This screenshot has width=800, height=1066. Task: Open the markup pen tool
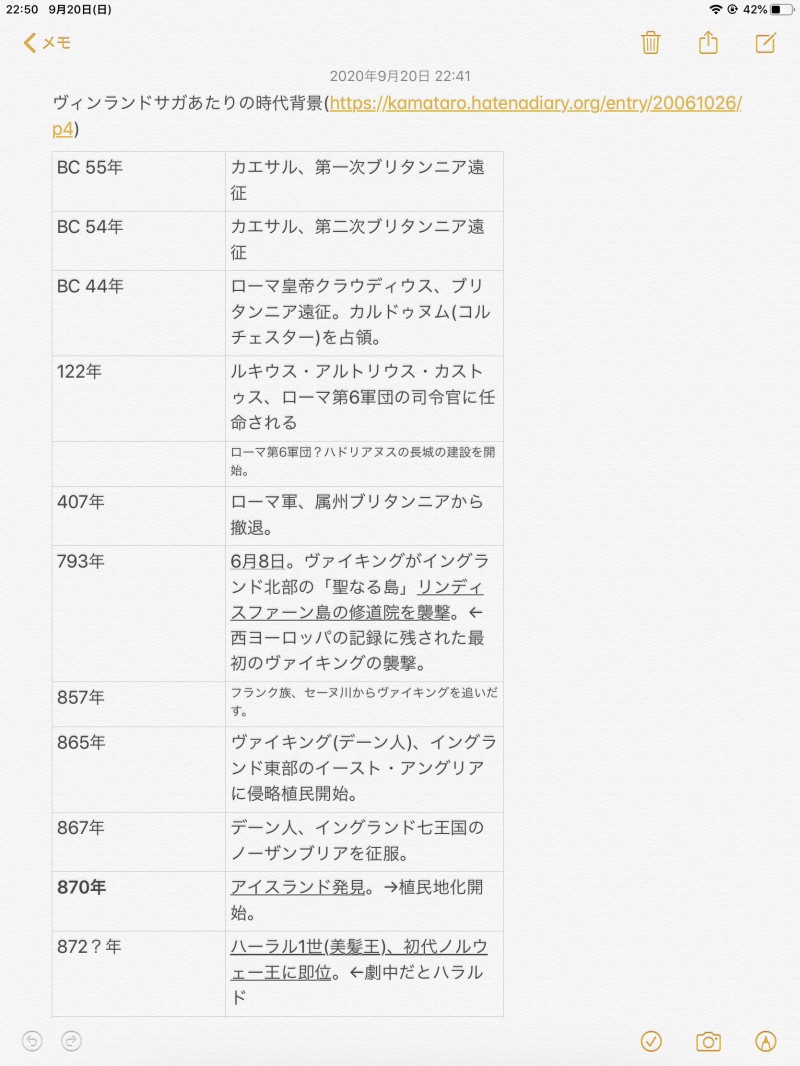point(766,1041)
